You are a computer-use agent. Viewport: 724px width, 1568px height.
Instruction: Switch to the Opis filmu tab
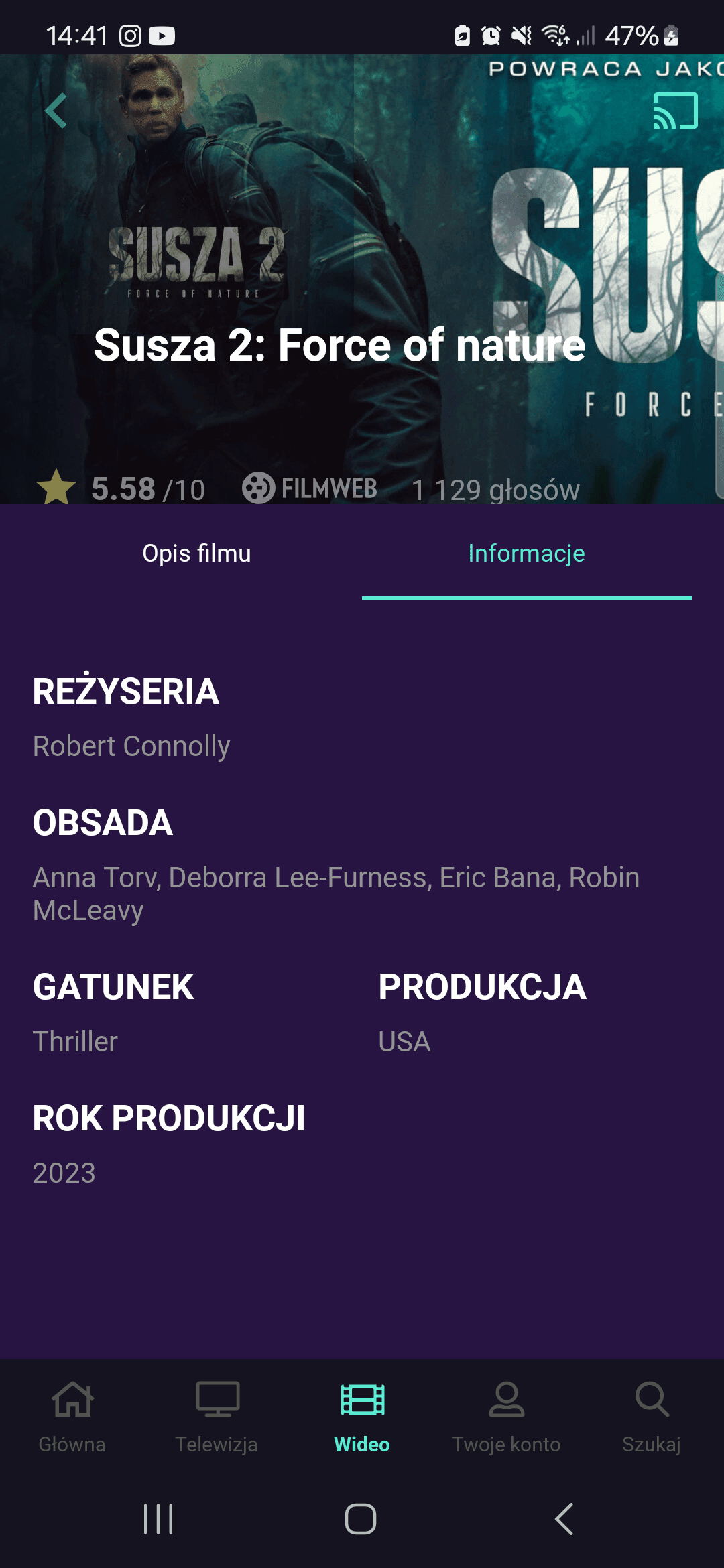[x=196, y=553]
